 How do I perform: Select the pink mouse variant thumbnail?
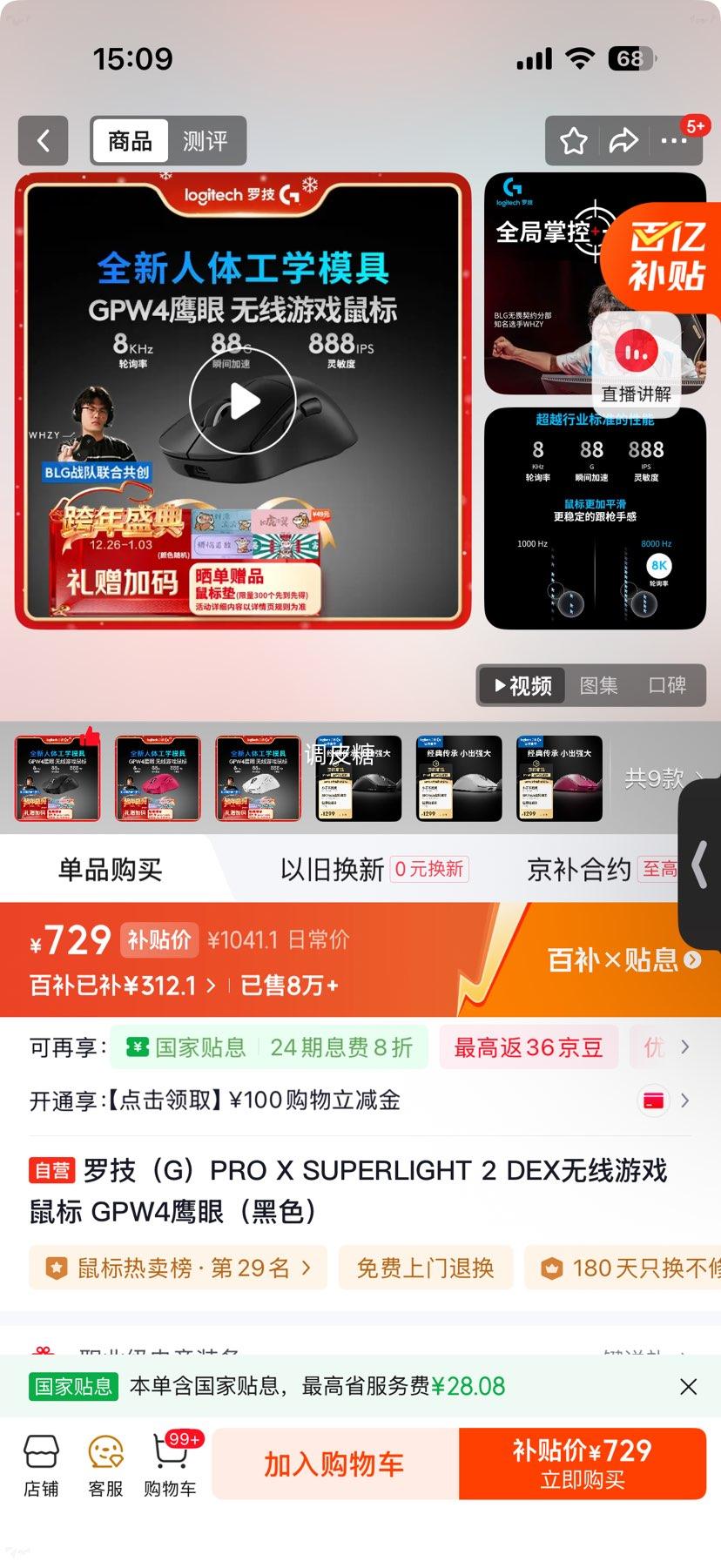157,777
